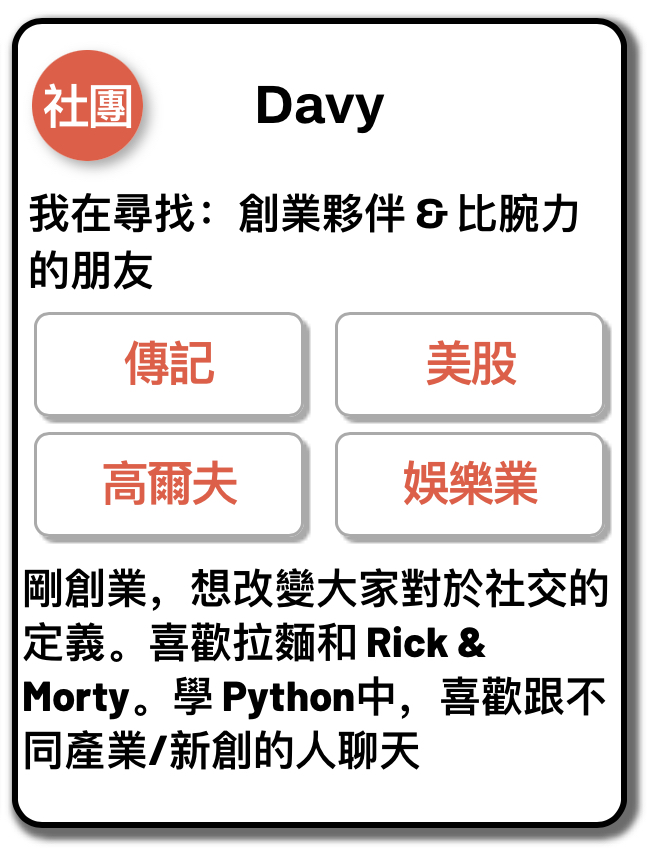Tap the 社團 round badge
Screen dimensions: 648x849
tap(88, 106)
